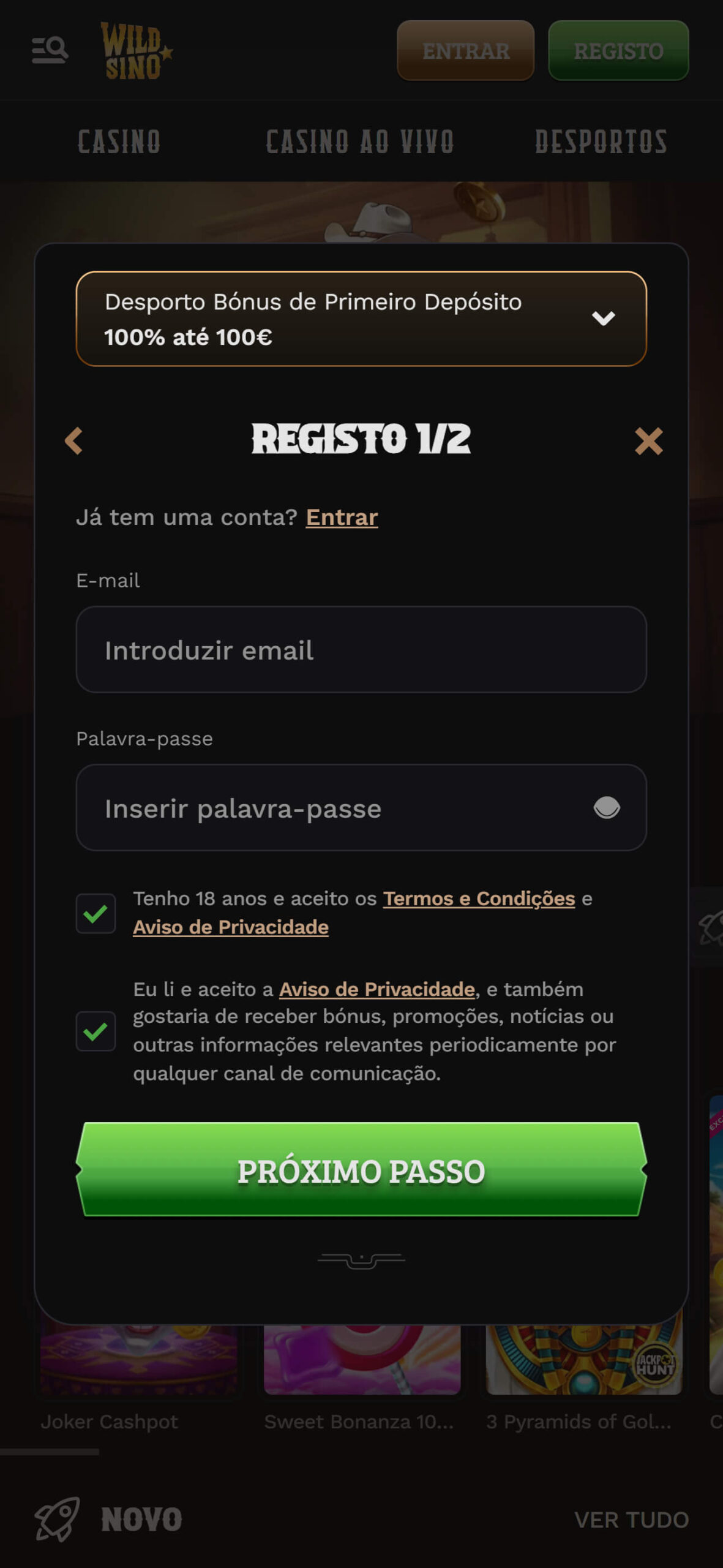Select the Inserir palavra-passe field
This screenshot has height=1568, width=723.
point(331,807)
